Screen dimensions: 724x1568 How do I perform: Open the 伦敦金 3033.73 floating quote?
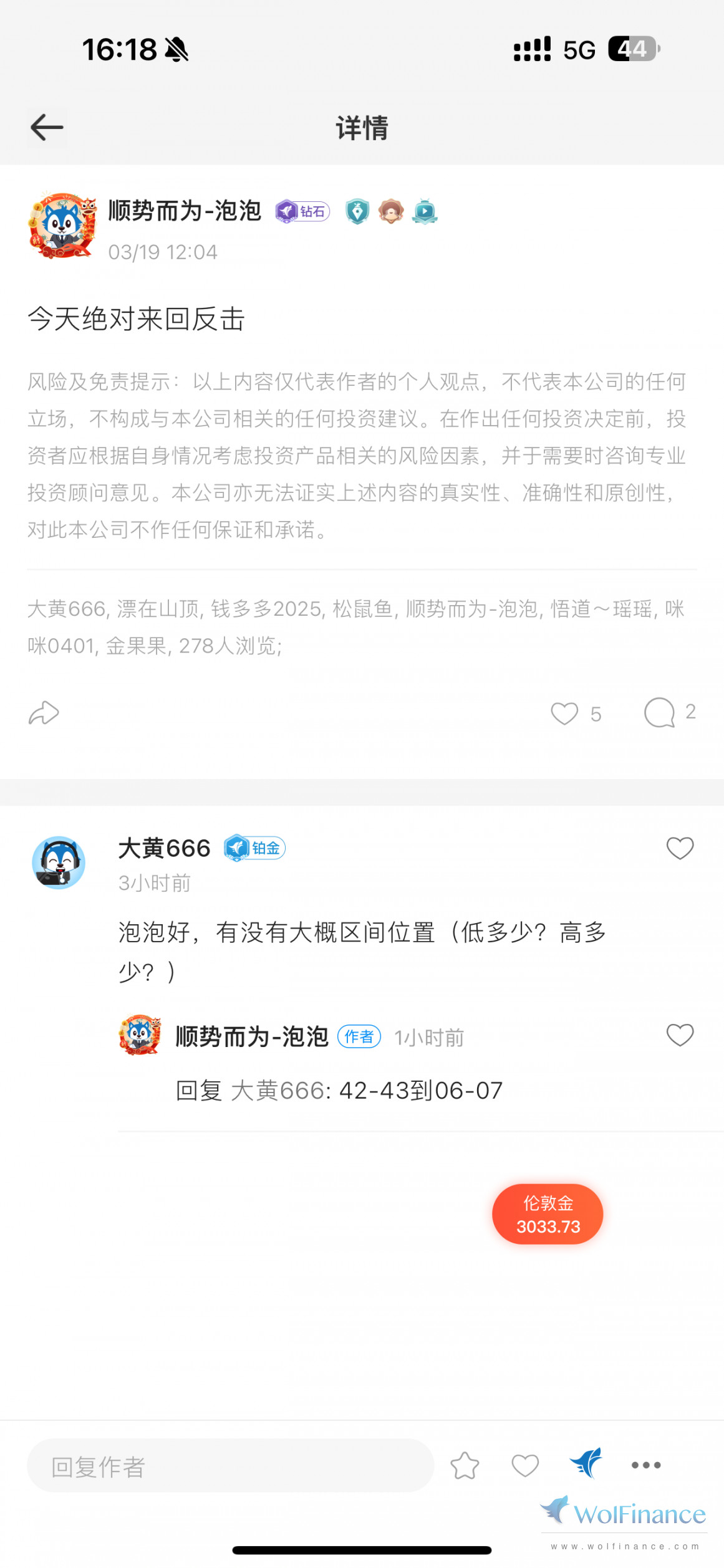point(548,1214)
